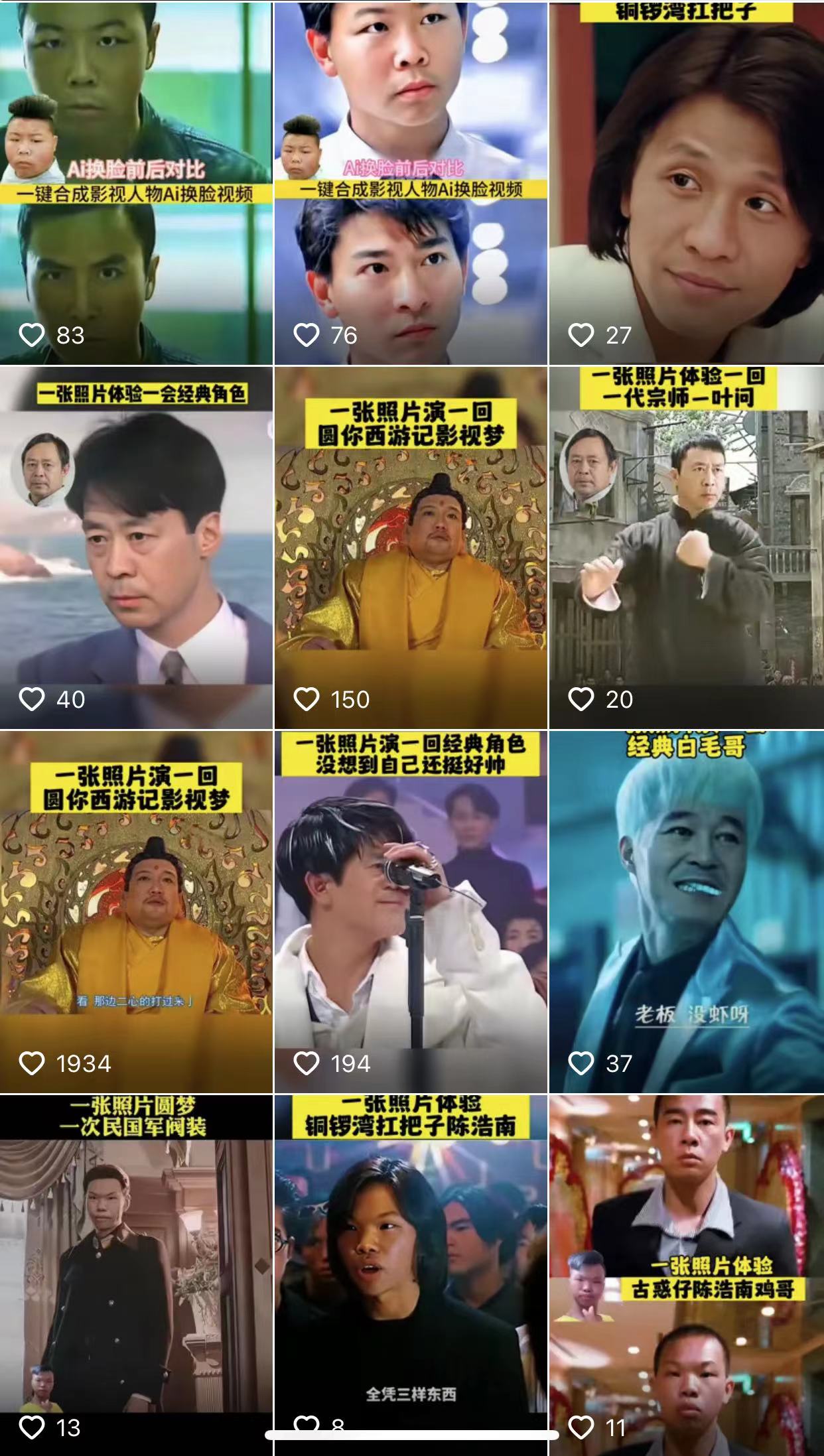Open the video with 83 likes
This screenshot has width=824, height=1456.
click(136, 182)
